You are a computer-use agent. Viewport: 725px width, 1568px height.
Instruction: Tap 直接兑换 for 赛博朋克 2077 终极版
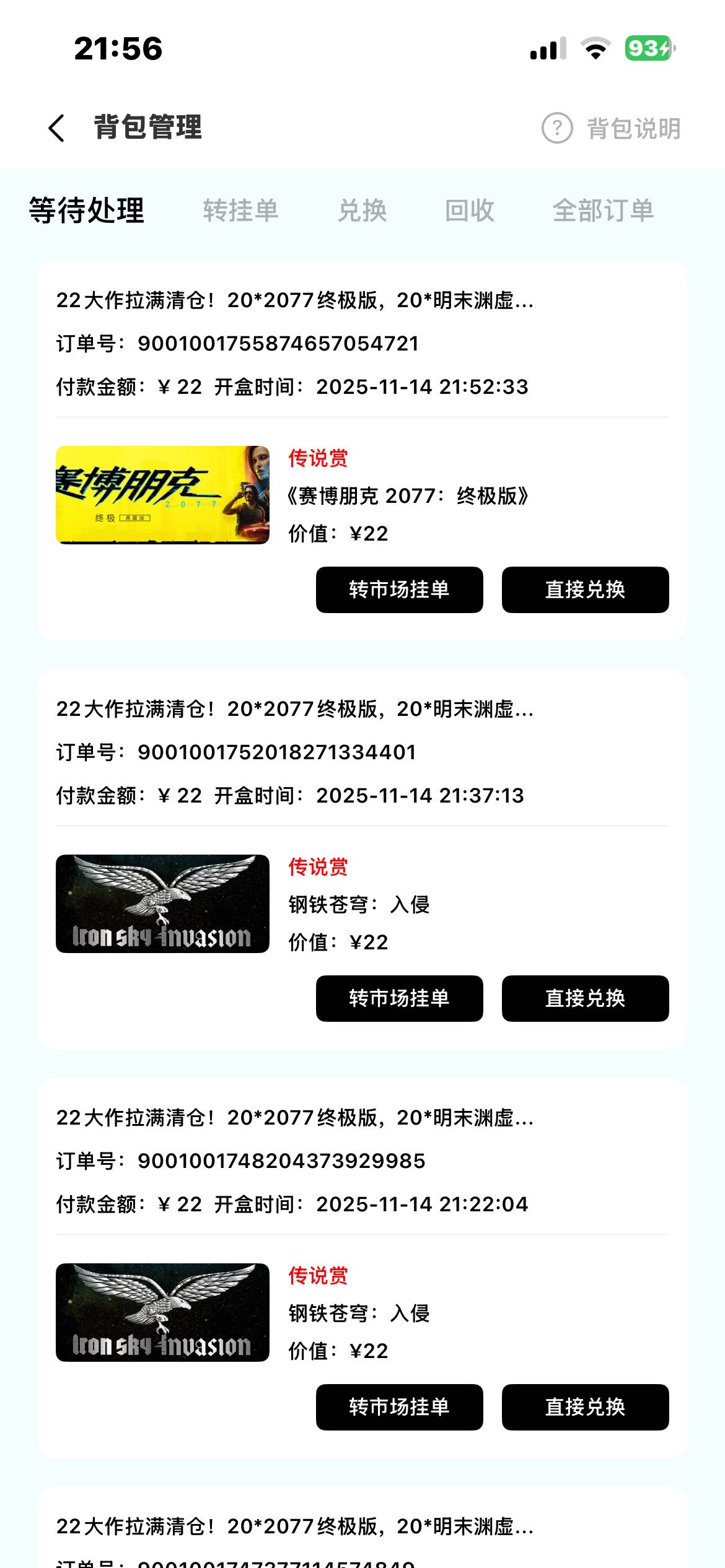(x=585, y=590)
